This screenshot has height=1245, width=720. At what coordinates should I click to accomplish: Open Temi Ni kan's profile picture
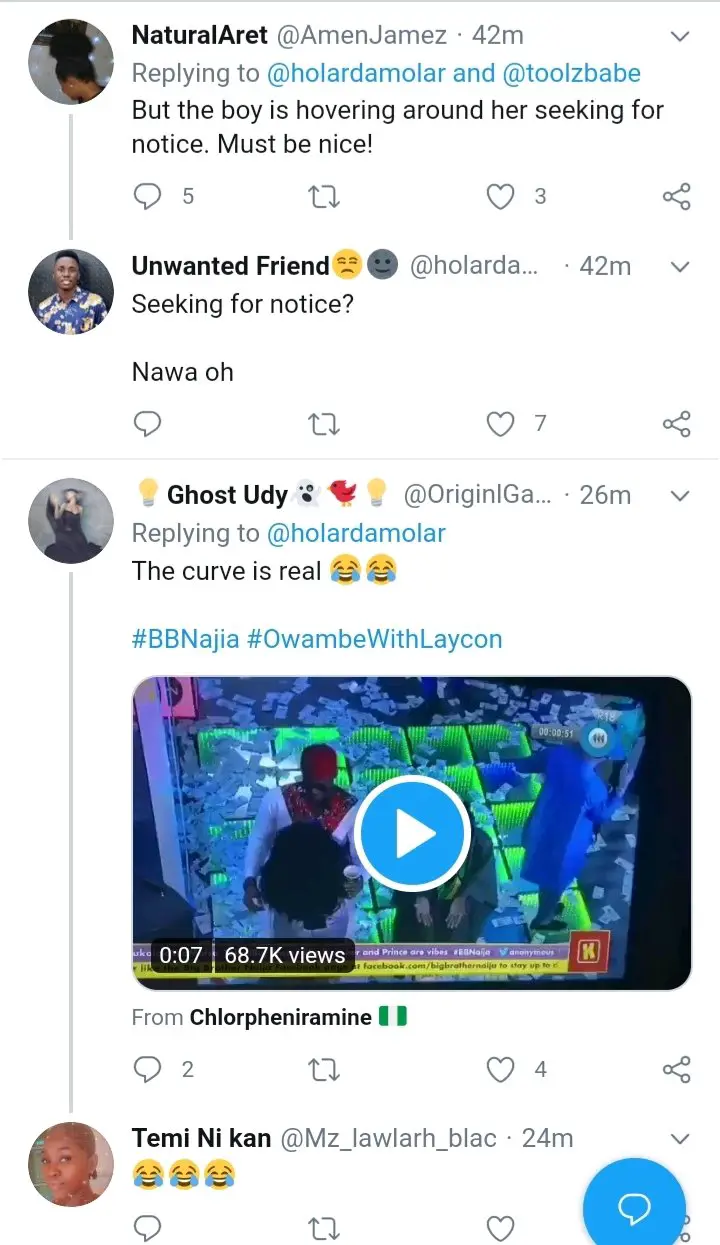tap(70, 1163)
